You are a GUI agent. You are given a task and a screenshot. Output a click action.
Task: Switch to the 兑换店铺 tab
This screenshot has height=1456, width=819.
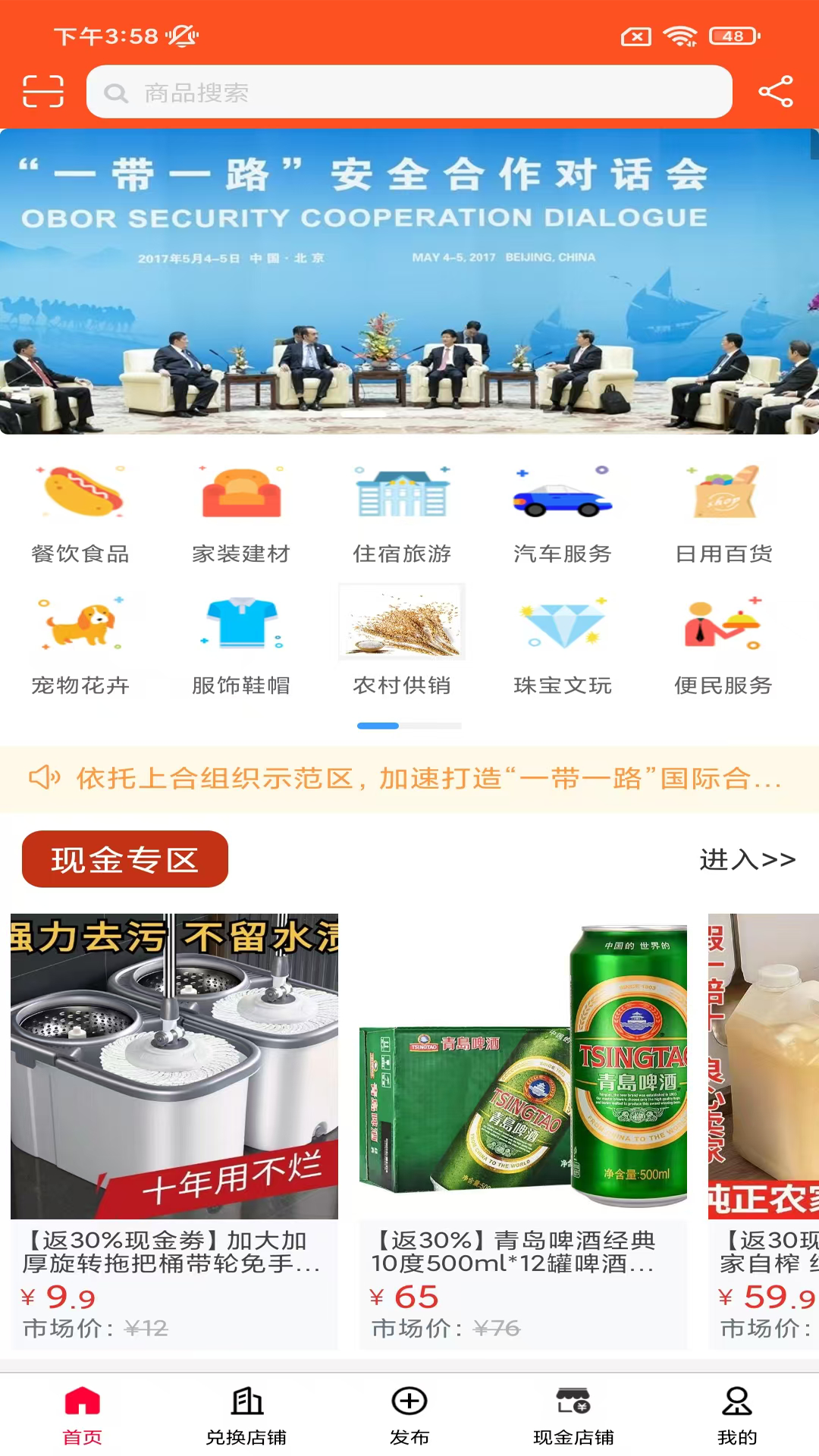click(x=246, y=1415)
